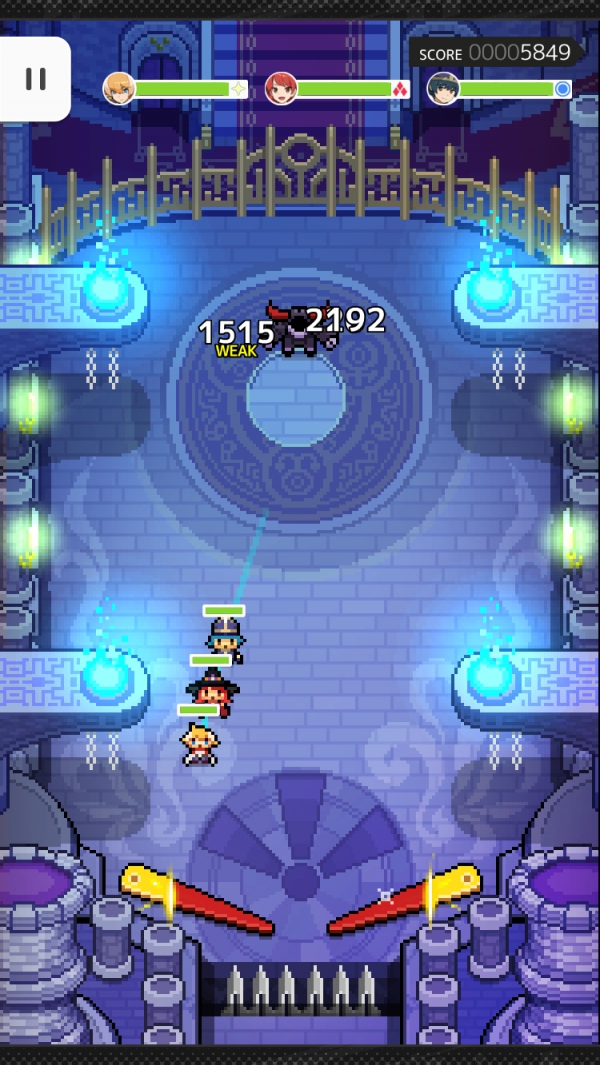The height and width of the screenshot is (1065, 600).
Task: Pause the game
Action: (x=35, y=79)
